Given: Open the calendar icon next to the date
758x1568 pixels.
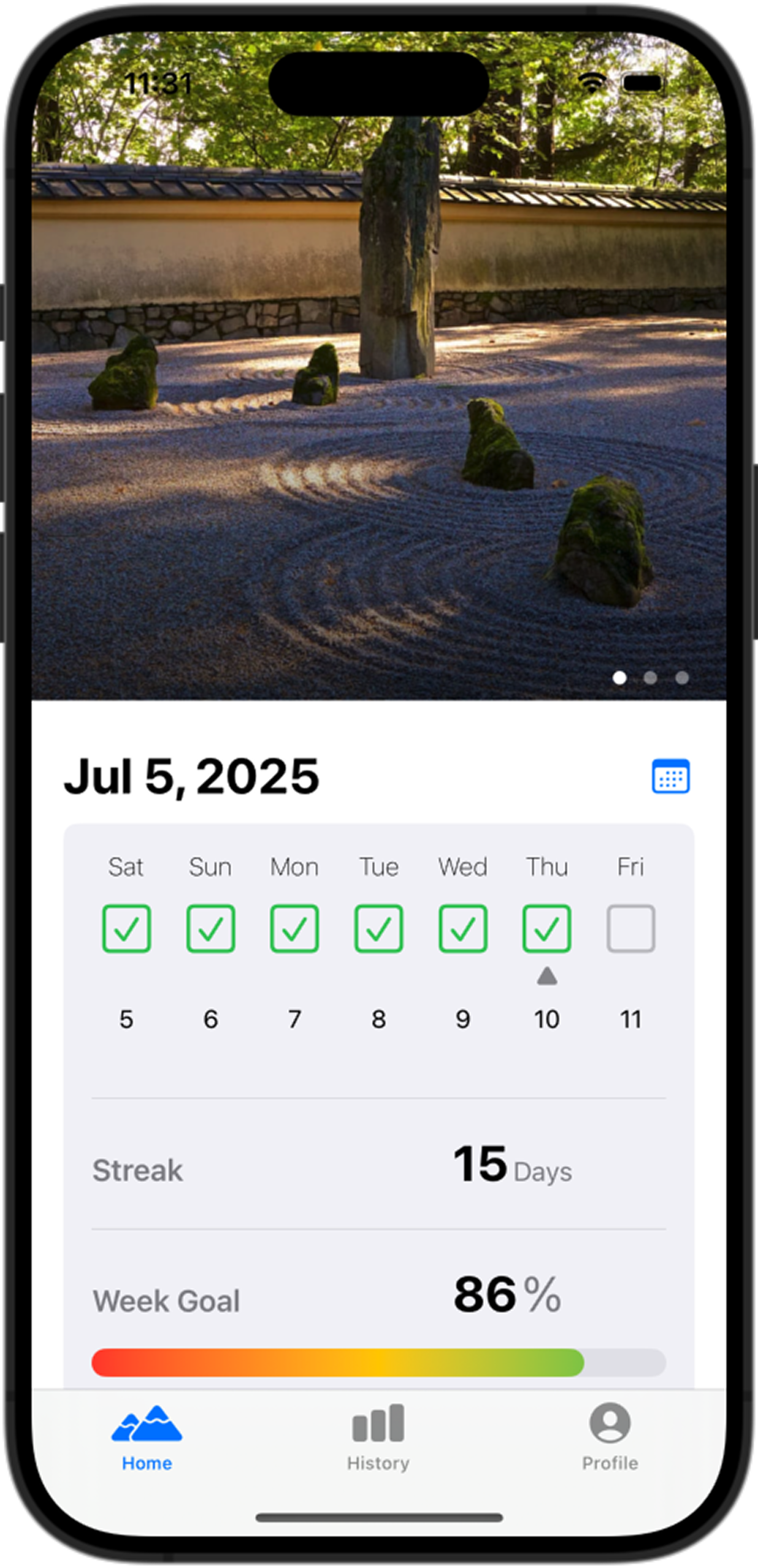Looking at the screenshot, I should (670, 776).
